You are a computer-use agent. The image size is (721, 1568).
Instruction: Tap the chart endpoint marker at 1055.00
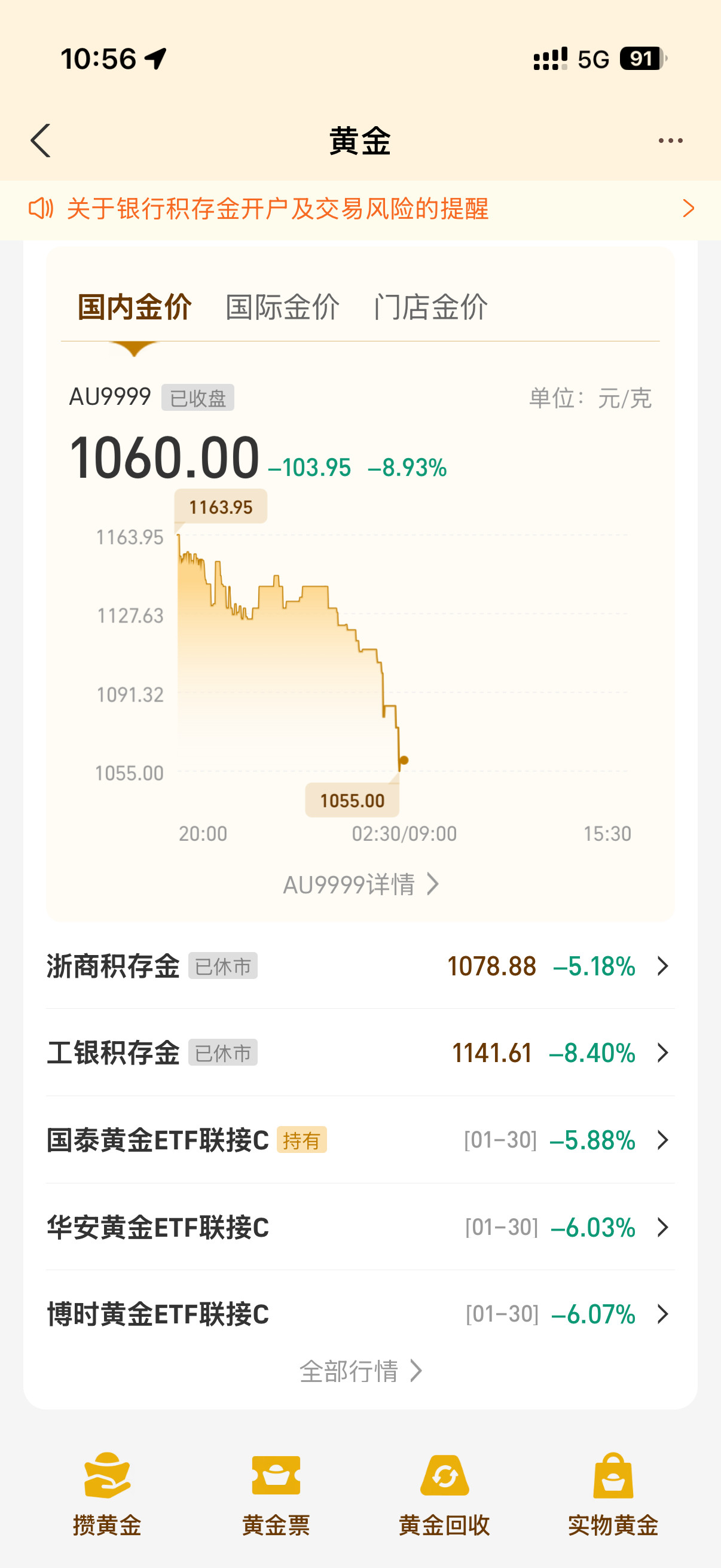pos(403,759)
